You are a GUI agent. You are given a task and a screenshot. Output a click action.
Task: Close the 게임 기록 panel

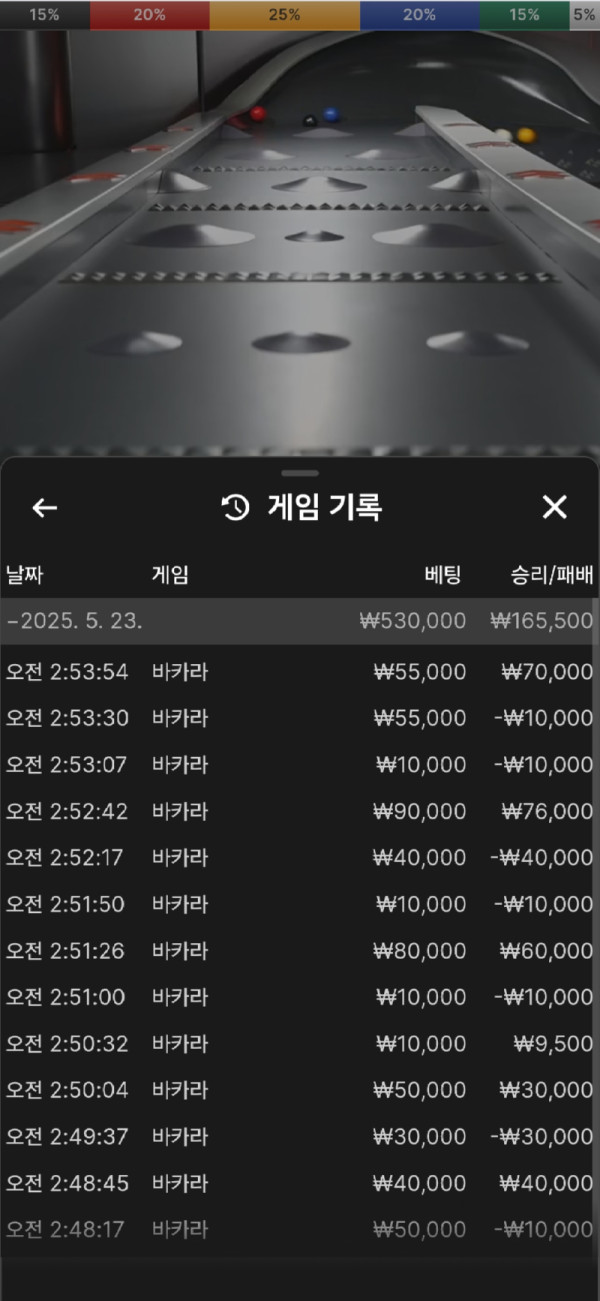(554, 507)
